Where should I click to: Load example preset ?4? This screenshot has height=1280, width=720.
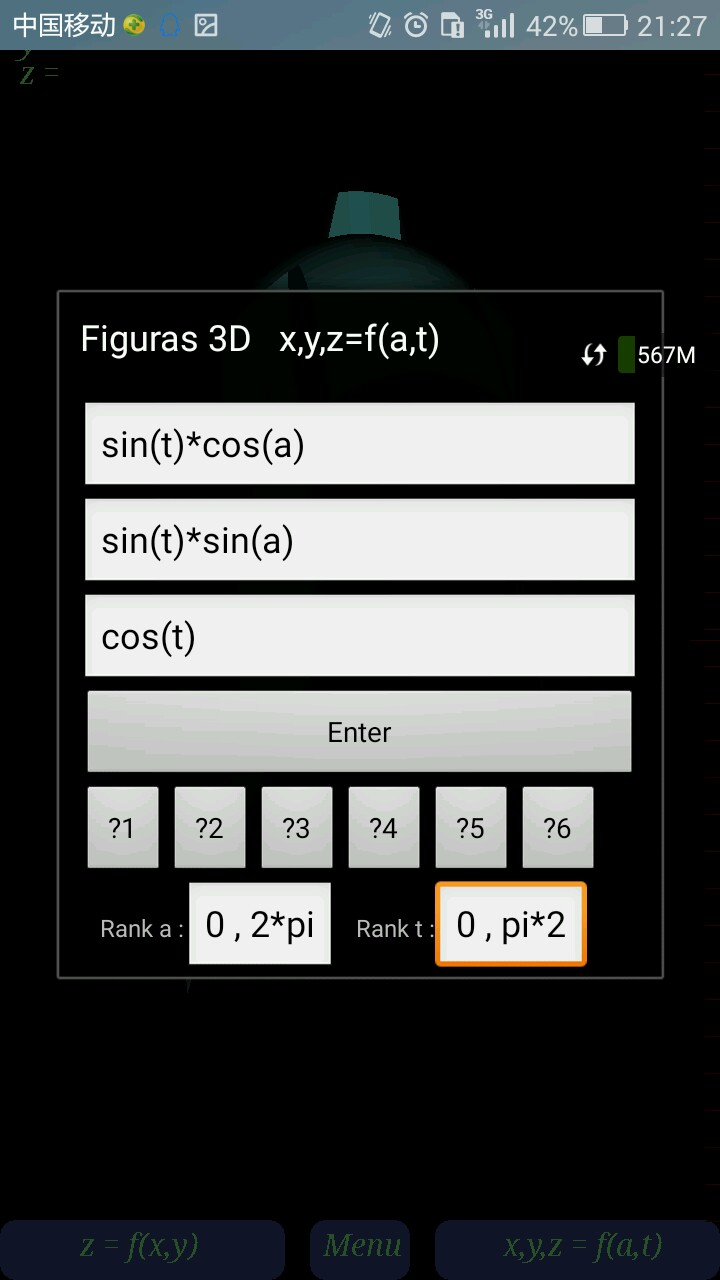(383, 827)
